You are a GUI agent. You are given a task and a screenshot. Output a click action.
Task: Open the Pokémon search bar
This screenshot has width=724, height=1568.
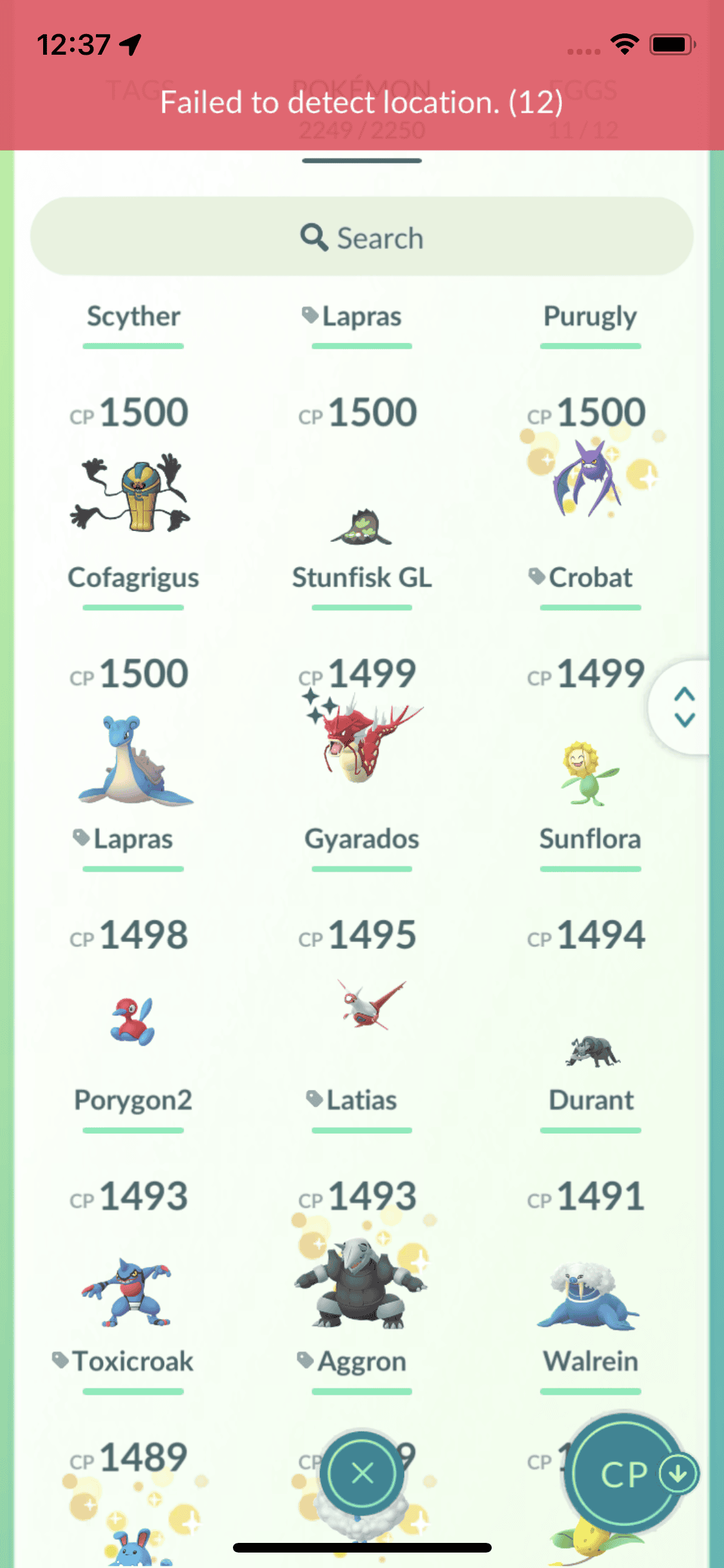click(362, 237)
